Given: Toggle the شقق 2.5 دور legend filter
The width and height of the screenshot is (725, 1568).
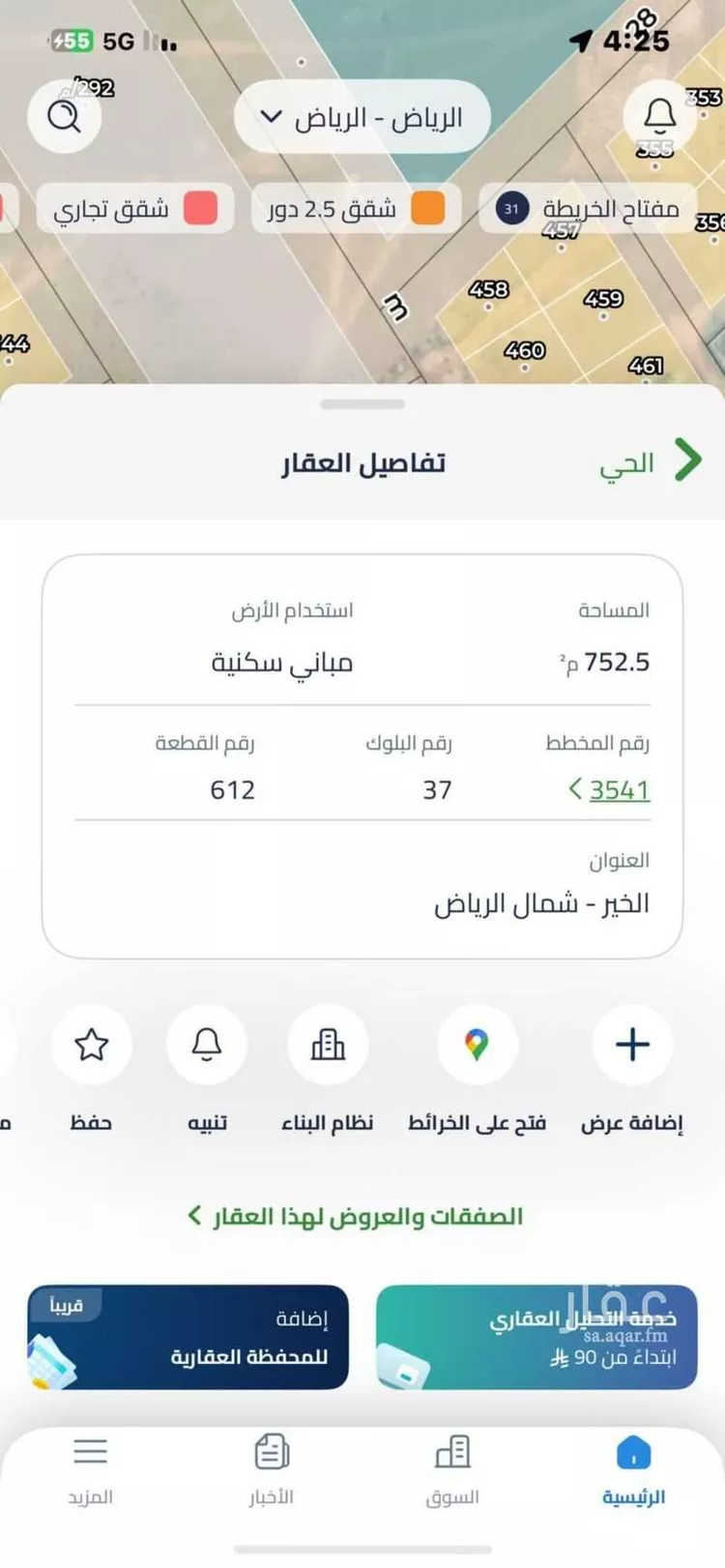Looking at the screenshot, I should [356, 208].
